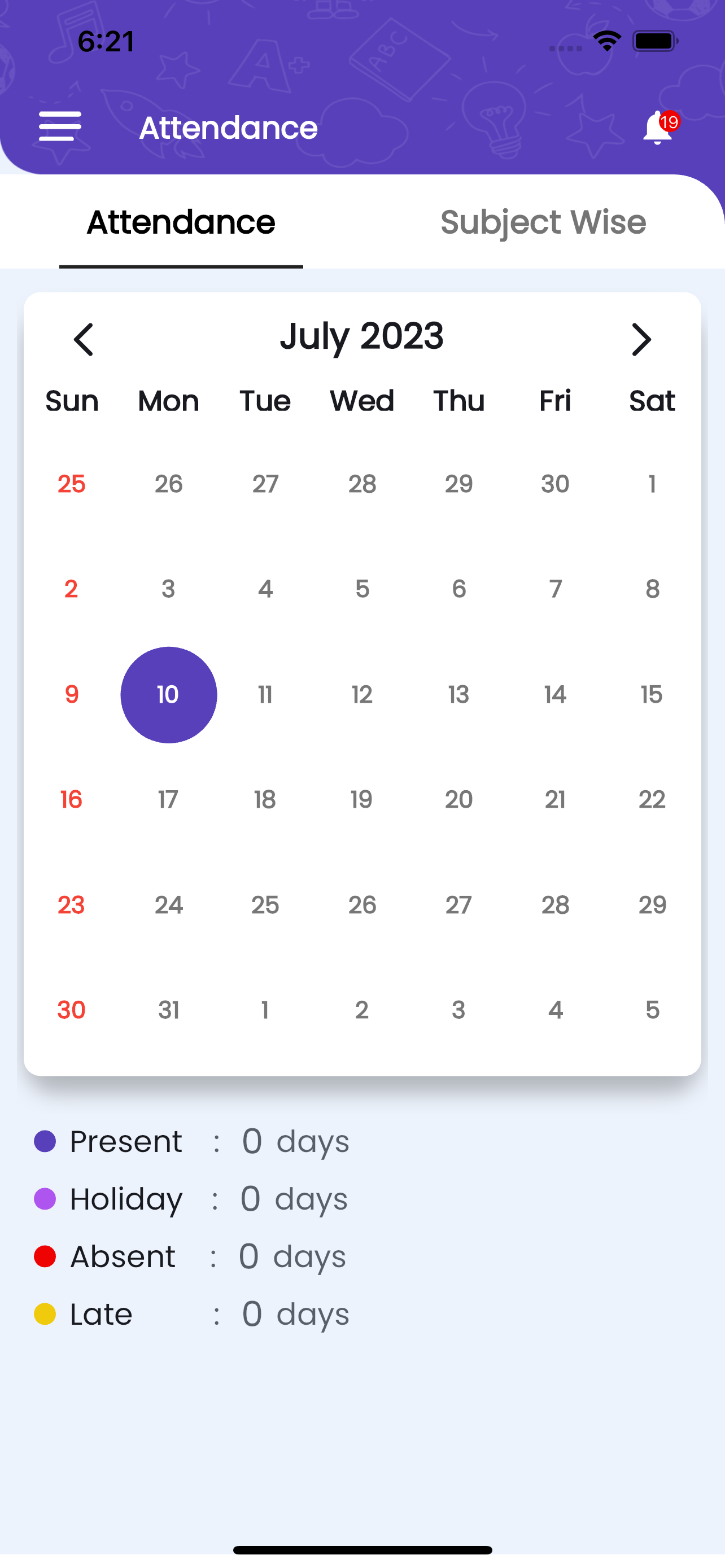The width and height of the screenshot is (725, 1568).
Task: Open the notifications bell
Action: click(658, 128)
